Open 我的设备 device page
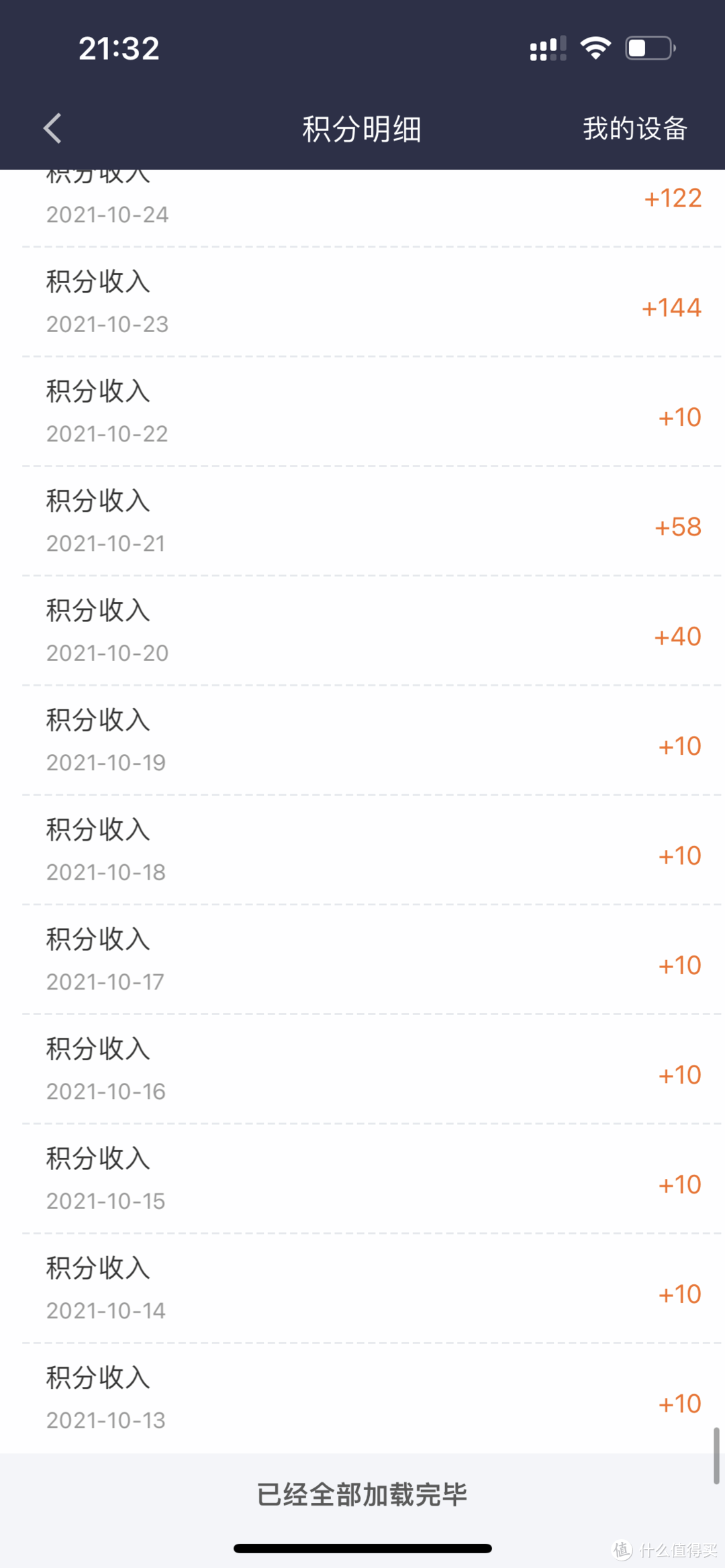 pyautogui.click(x=634, y=129)
